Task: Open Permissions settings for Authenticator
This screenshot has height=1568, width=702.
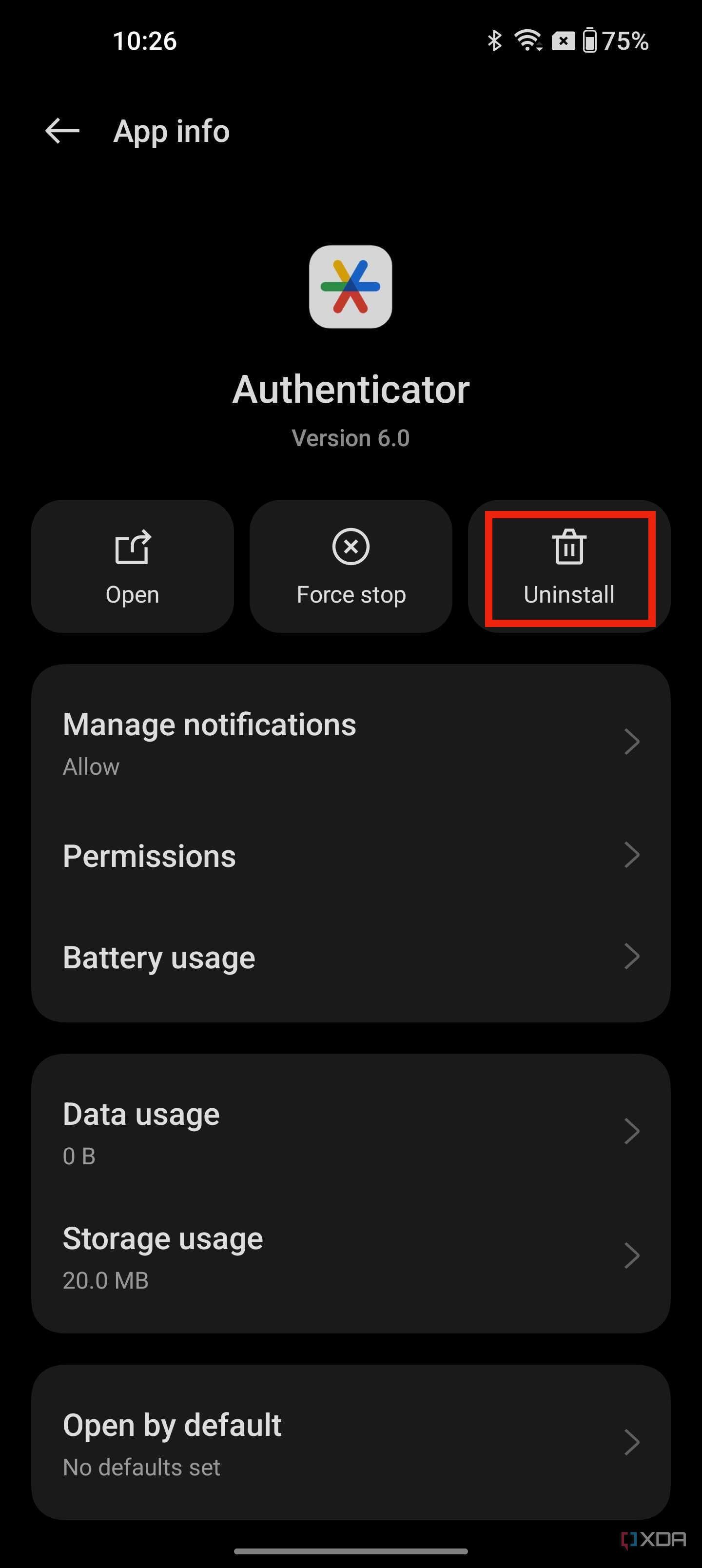Action: 351,855
